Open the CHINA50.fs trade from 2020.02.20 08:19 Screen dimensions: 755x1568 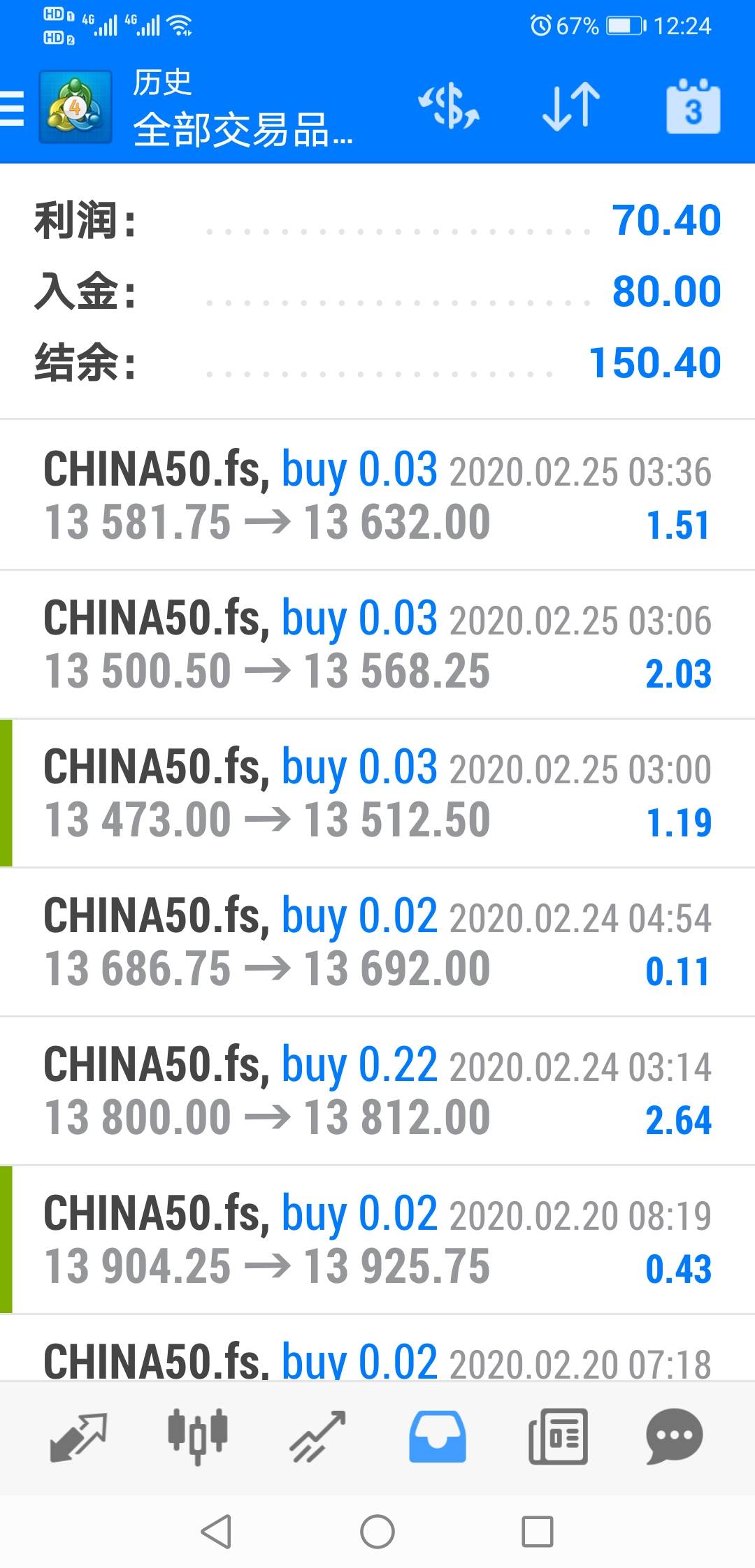(377, 1240)
